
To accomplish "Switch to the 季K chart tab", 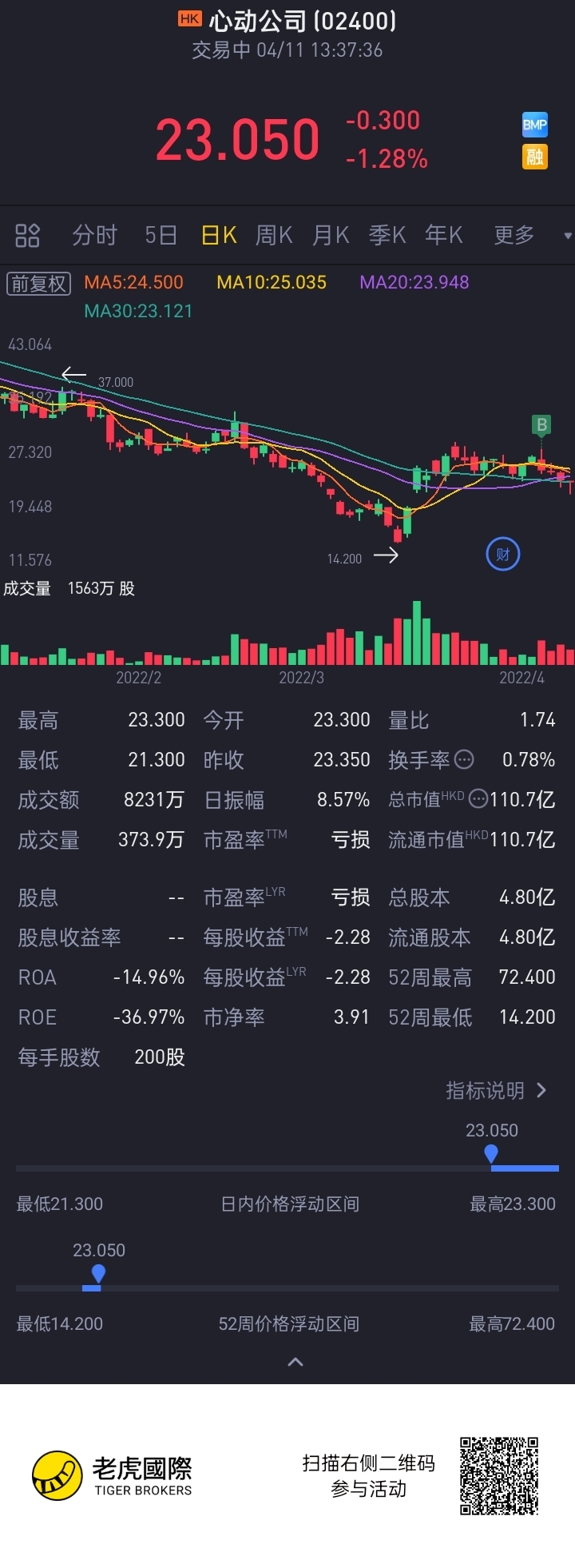I will [387, 235].
